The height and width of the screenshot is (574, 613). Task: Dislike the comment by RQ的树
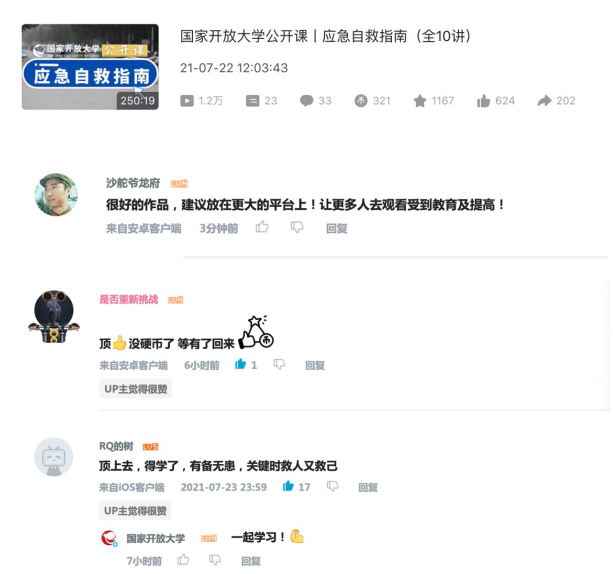pos(332,487)
